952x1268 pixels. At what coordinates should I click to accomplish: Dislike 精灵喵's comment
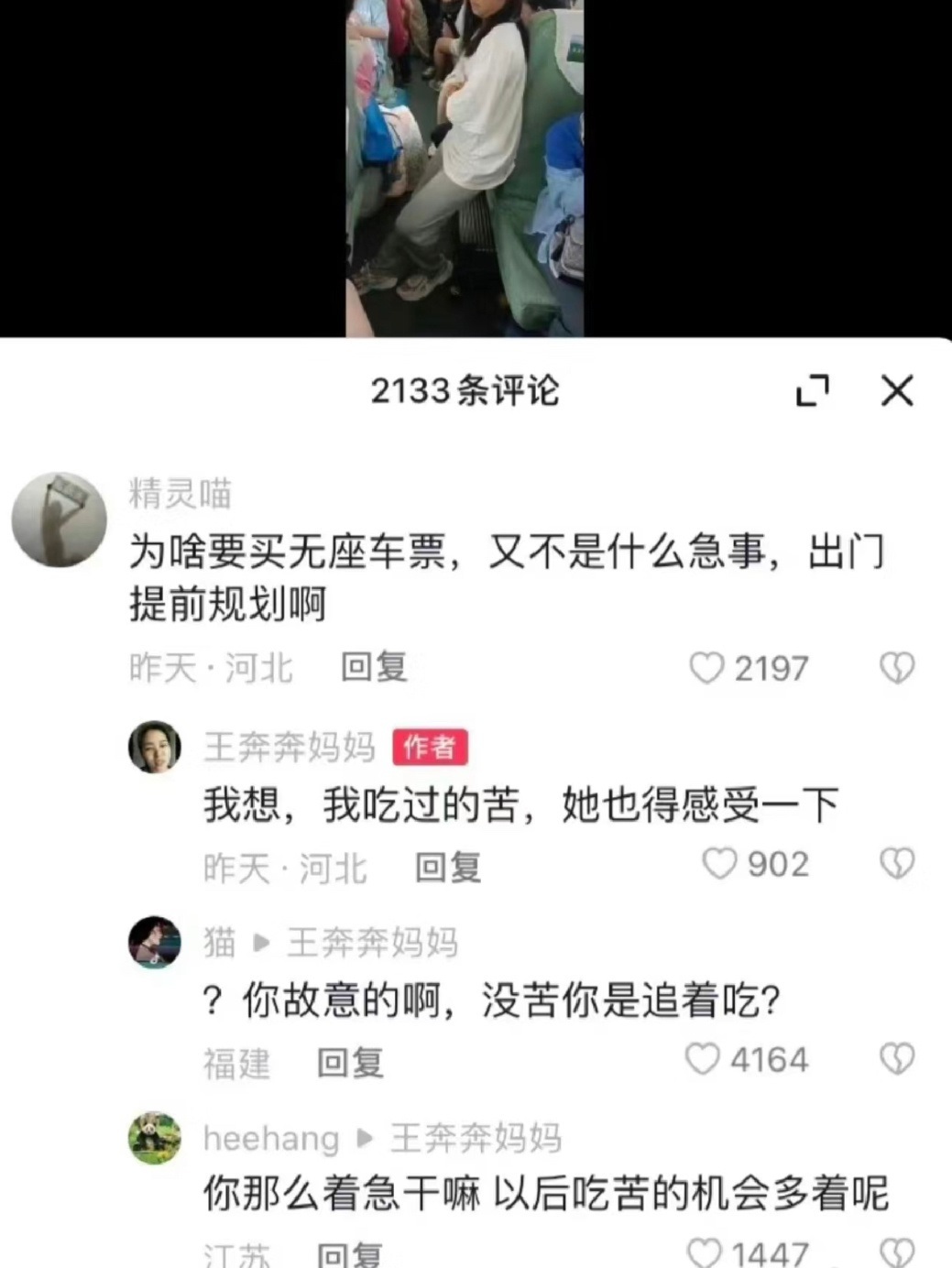(x=897, y=668)
